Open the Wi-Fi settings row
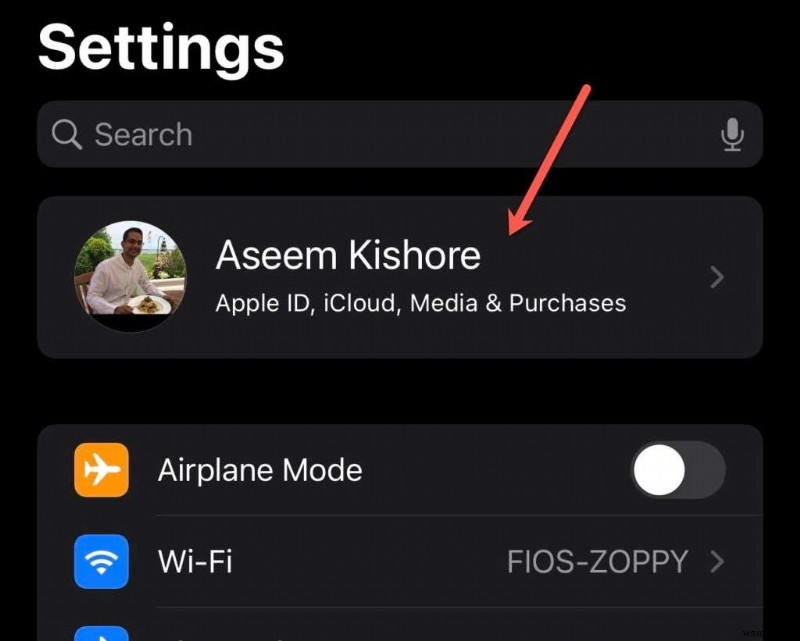 pyautogui.click(x=400, y=561)
